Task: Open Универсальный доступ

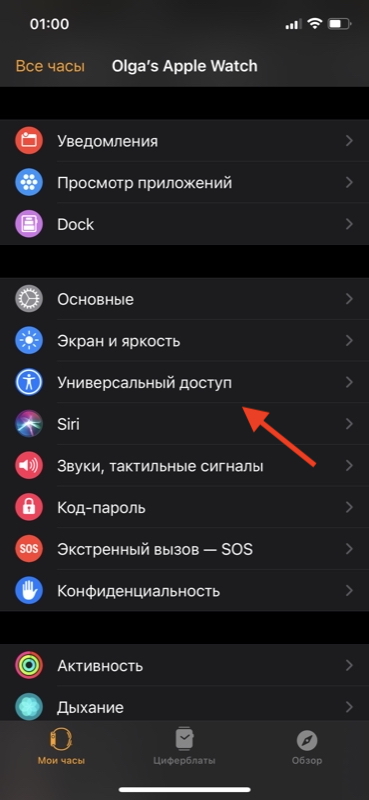Action: [x=184, y=383]
